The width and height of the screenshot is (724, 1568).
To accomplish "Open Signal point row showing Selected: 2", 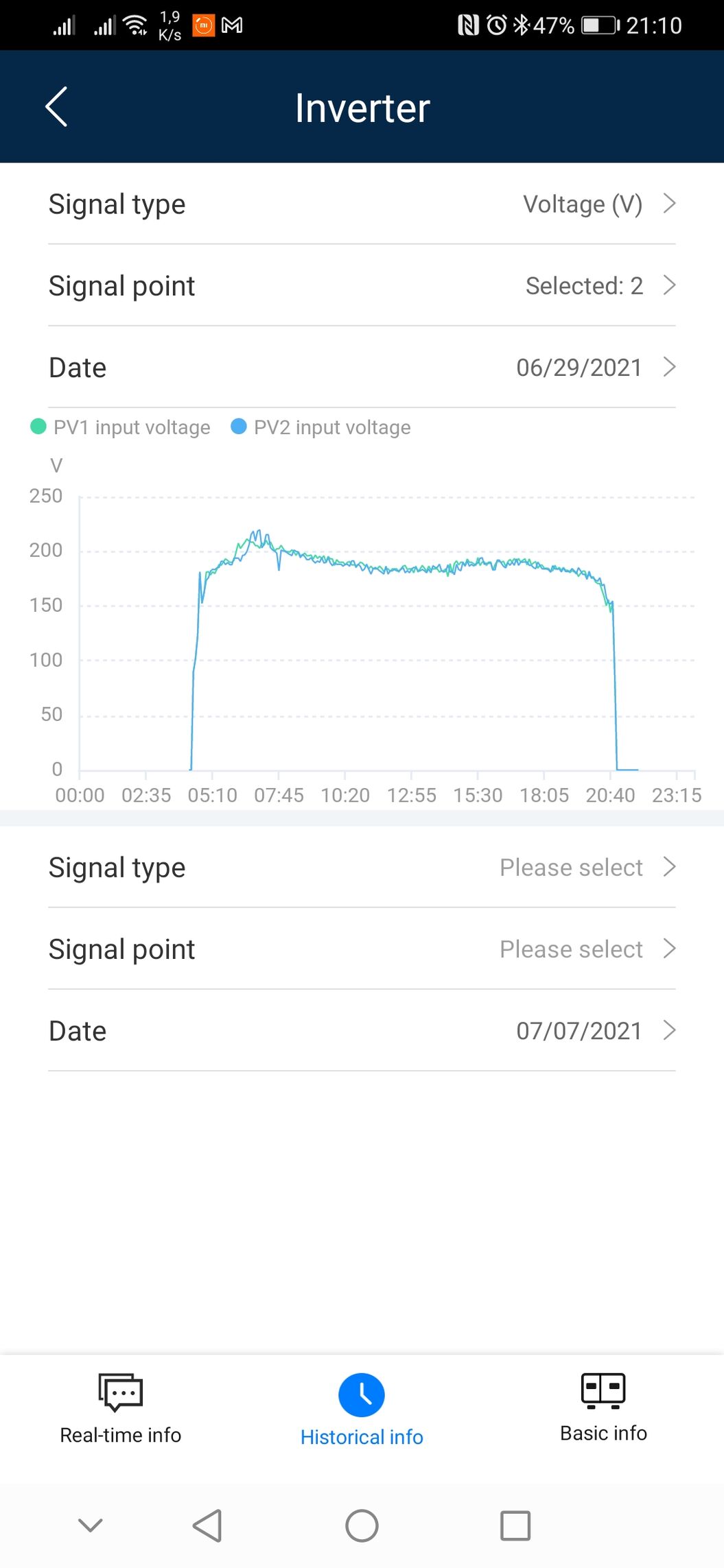I will tap(362, 285).
